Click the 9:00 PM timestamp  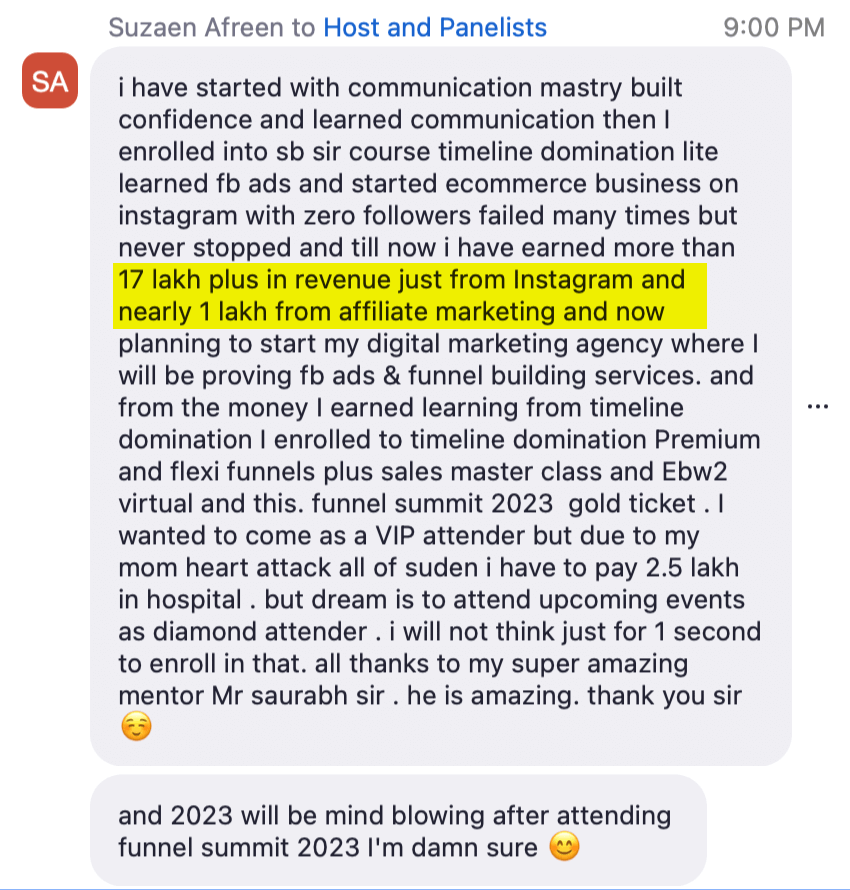773,27
